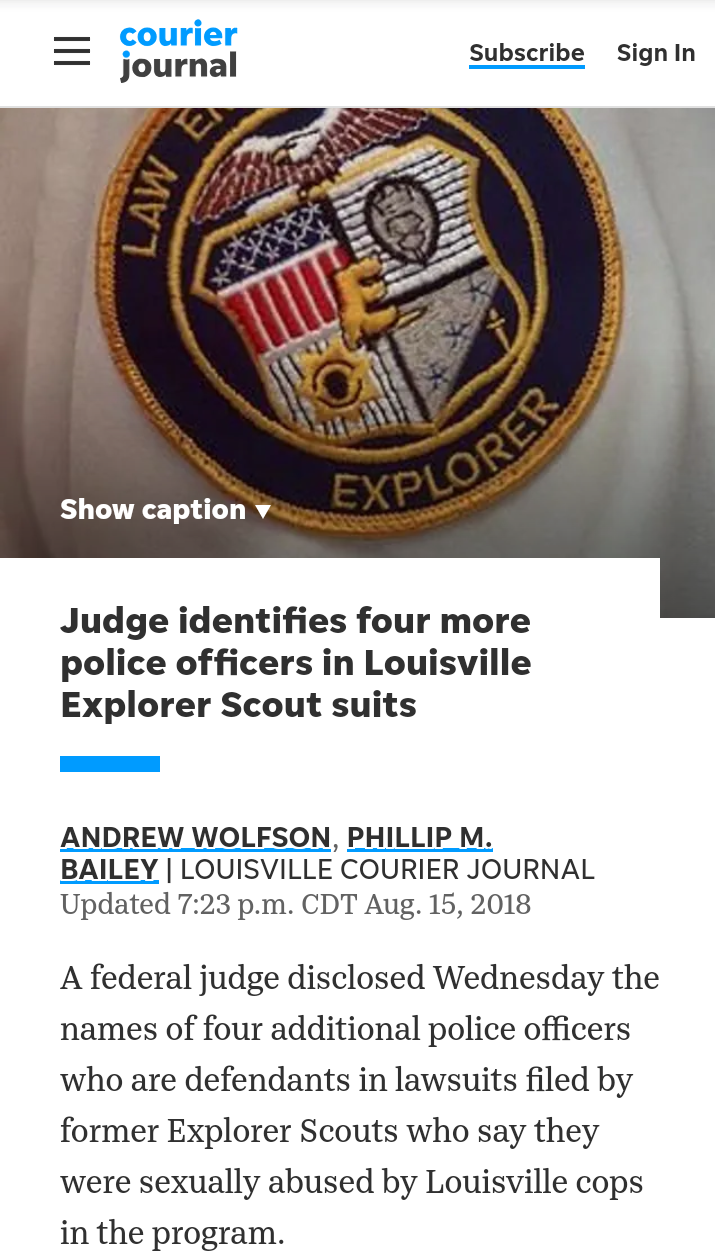
Task: Open Phillip M. Bailey's author page
Action: tap(277, 853)
